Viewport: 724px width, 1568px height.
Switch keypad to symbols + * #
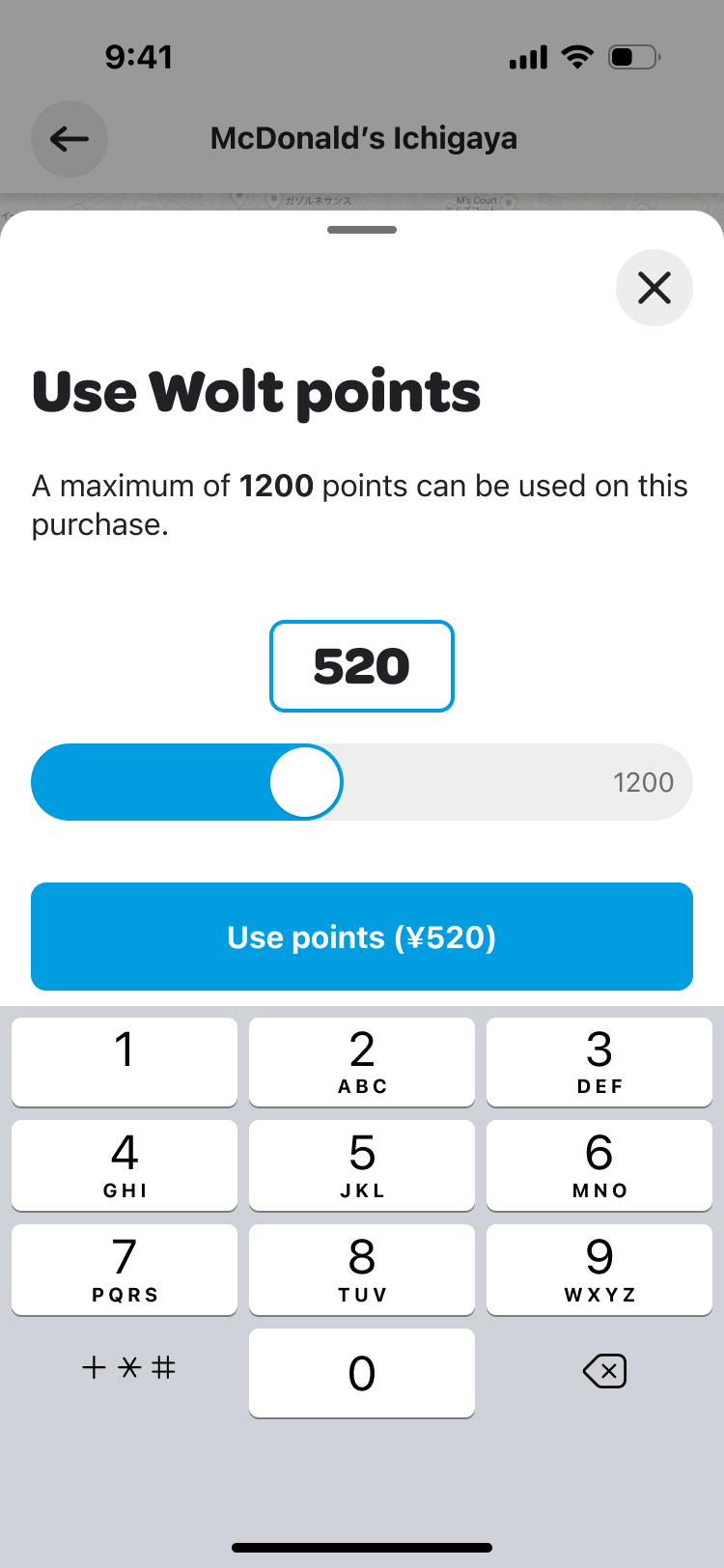pos(128,1368)
